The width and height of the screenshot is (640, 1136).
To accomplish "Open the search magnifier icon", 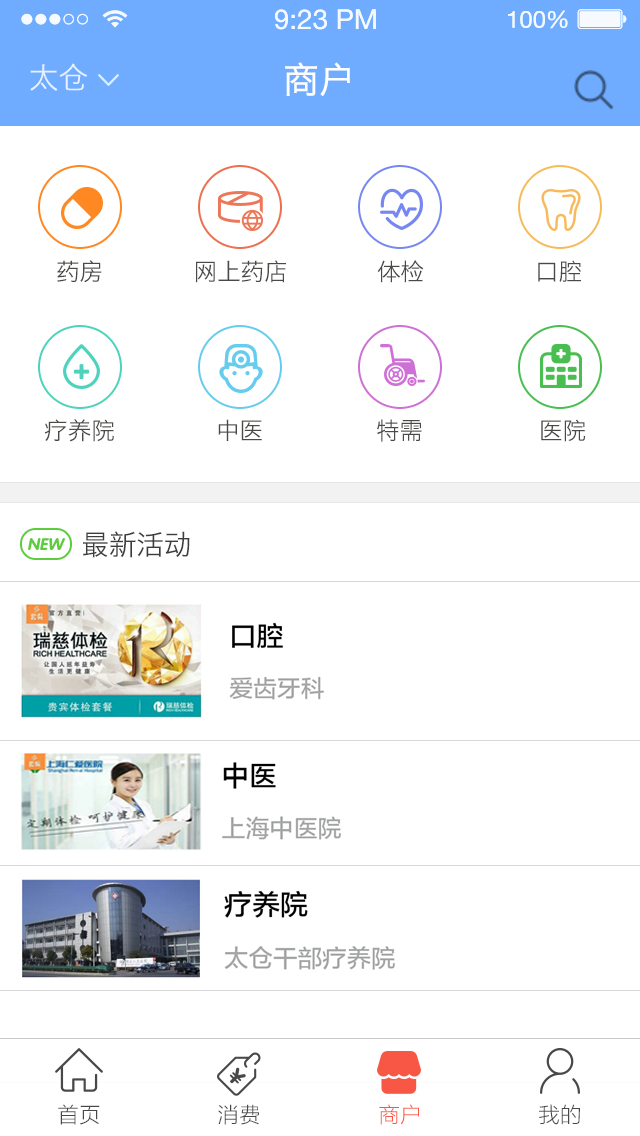I will [593, 90].
